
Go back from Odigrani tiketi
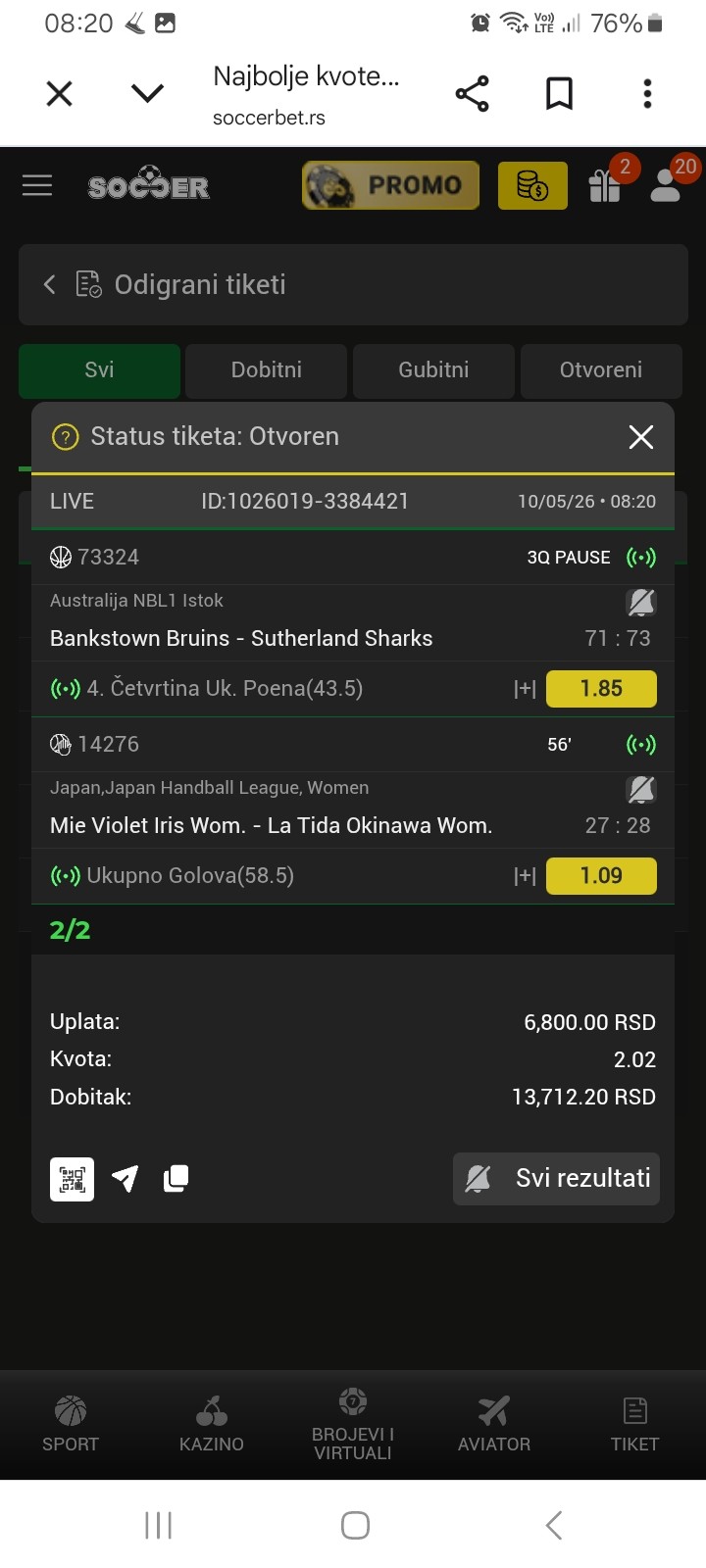pos(49,284)
